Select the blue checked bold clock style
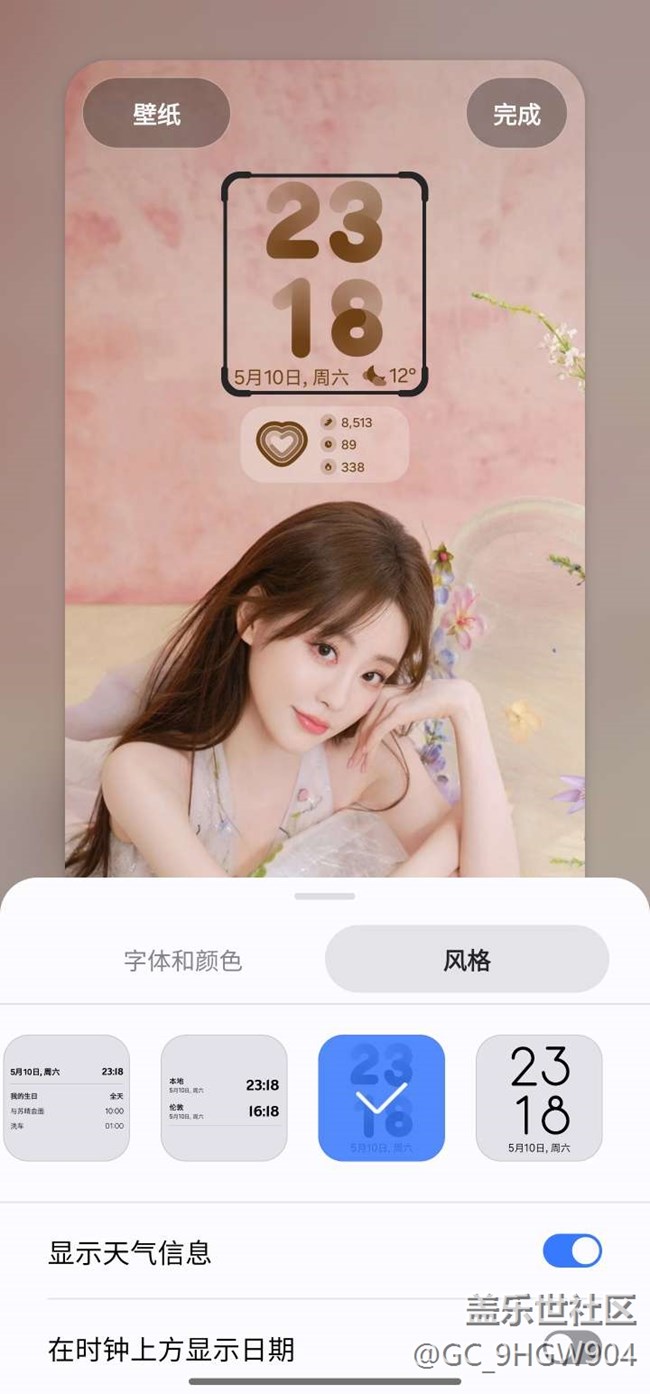Viewport: 650px width, 1394px height. click(x=381, y=1098)
